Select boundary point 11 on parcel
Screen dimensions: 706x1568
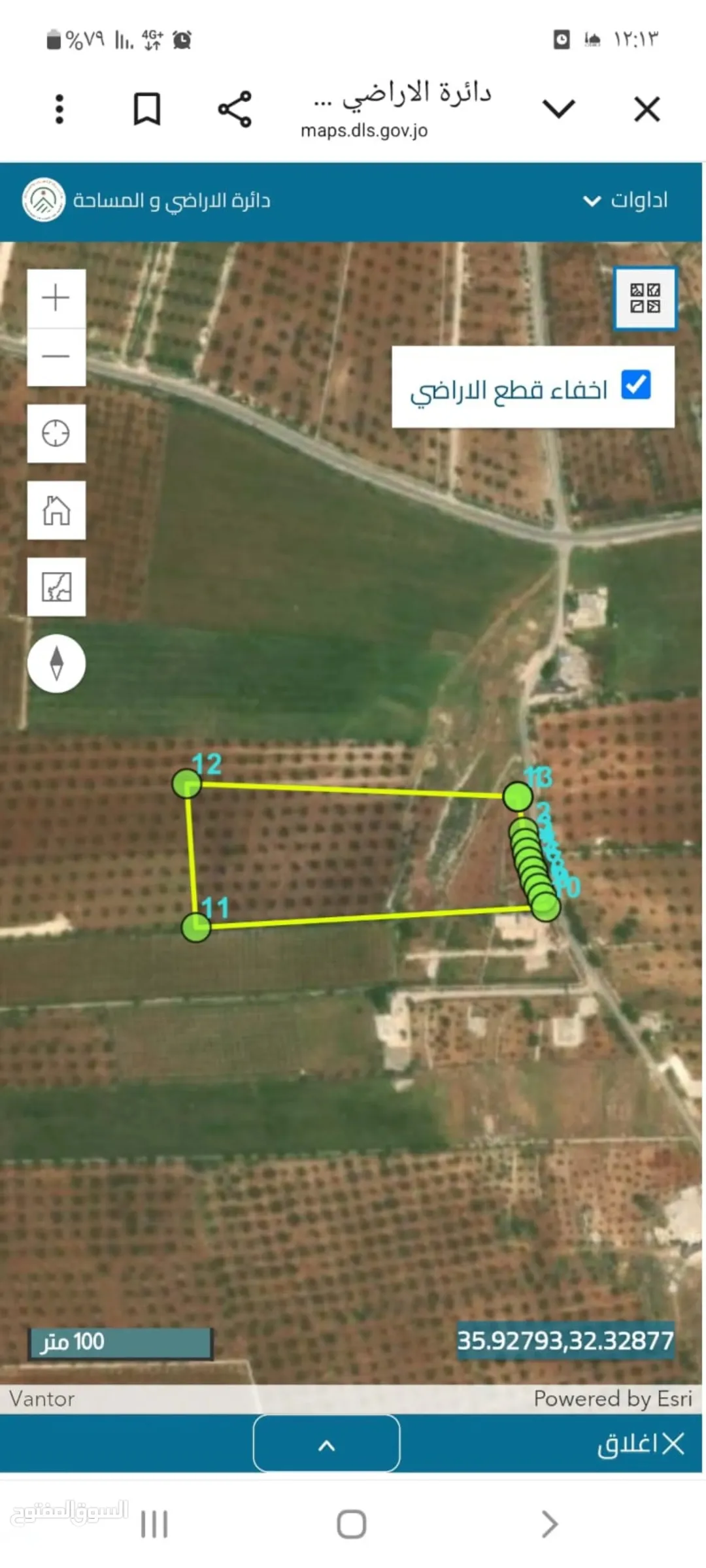(195, 927)
